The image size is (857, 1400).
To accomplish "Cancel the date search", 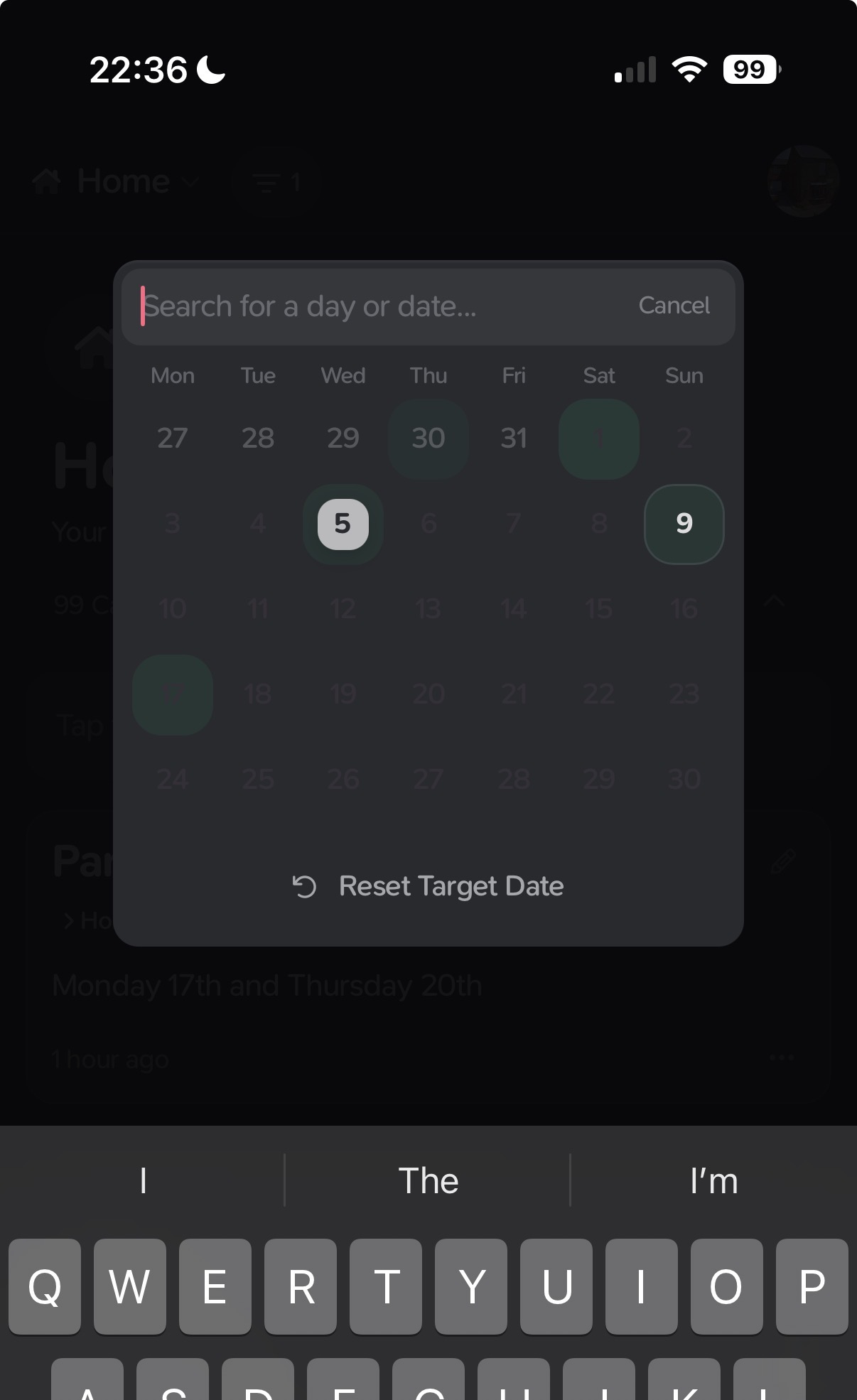I will (x=674, y=306).
